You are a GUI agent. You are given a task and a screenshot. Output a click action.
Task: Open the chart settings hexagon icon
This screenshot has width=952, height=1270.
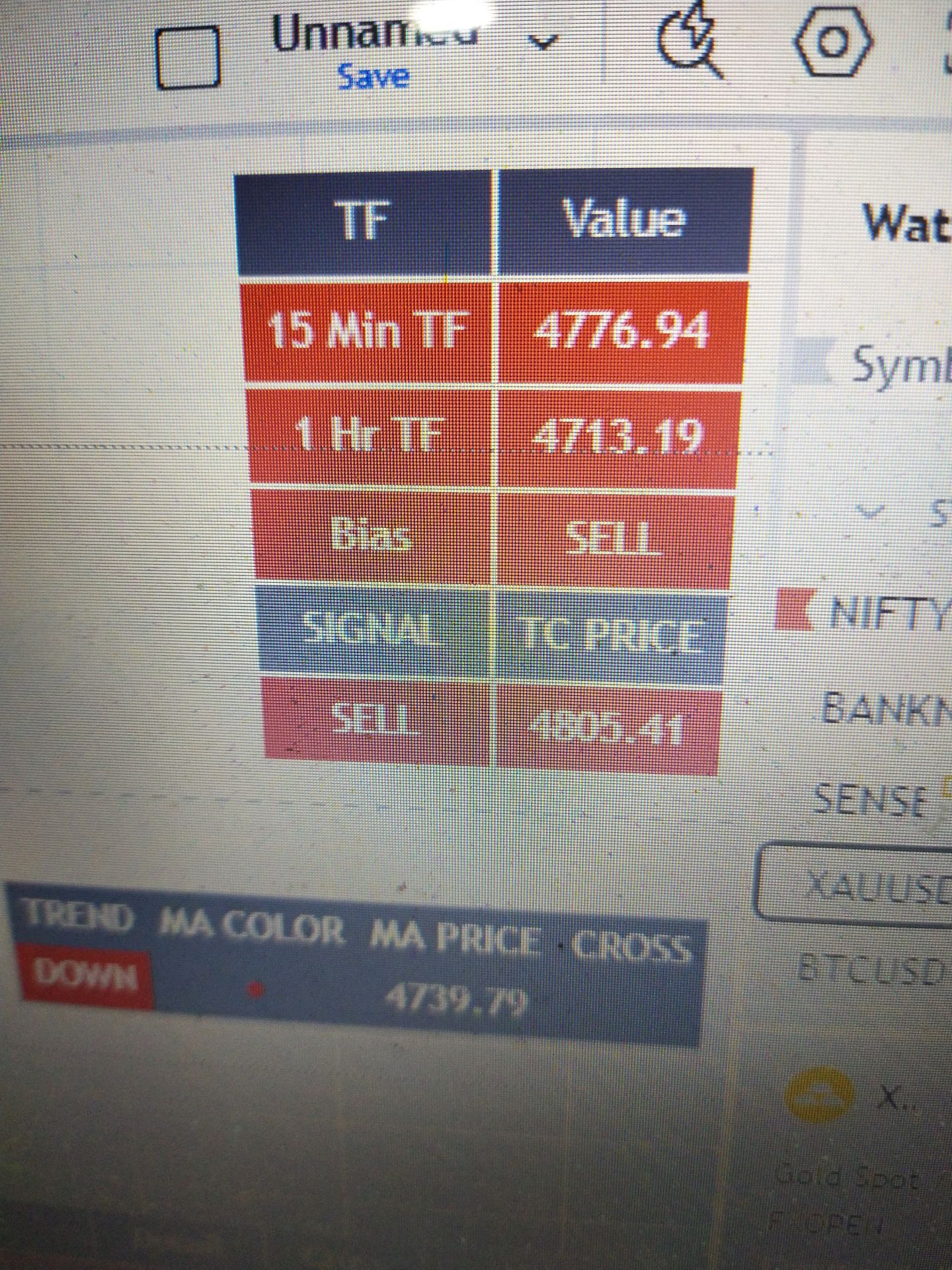832,44
